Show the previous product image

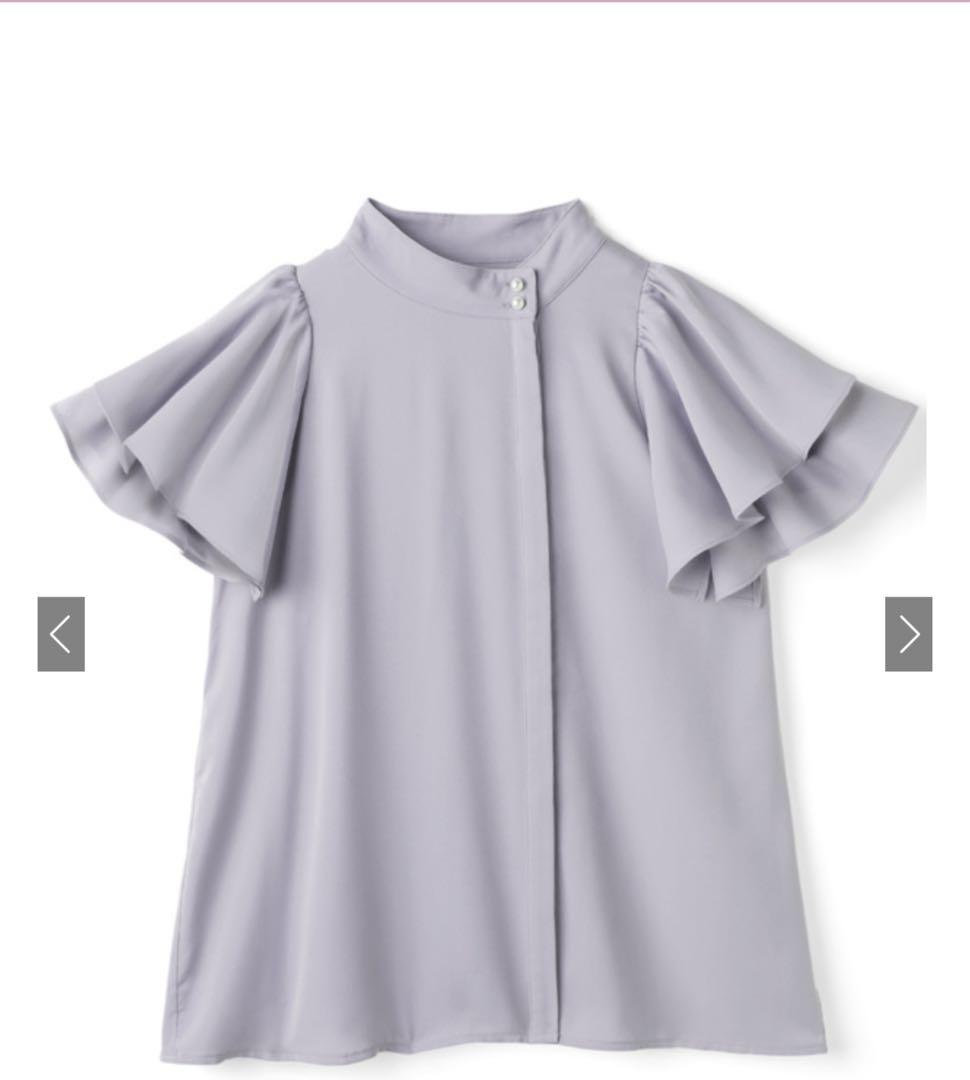61,634
